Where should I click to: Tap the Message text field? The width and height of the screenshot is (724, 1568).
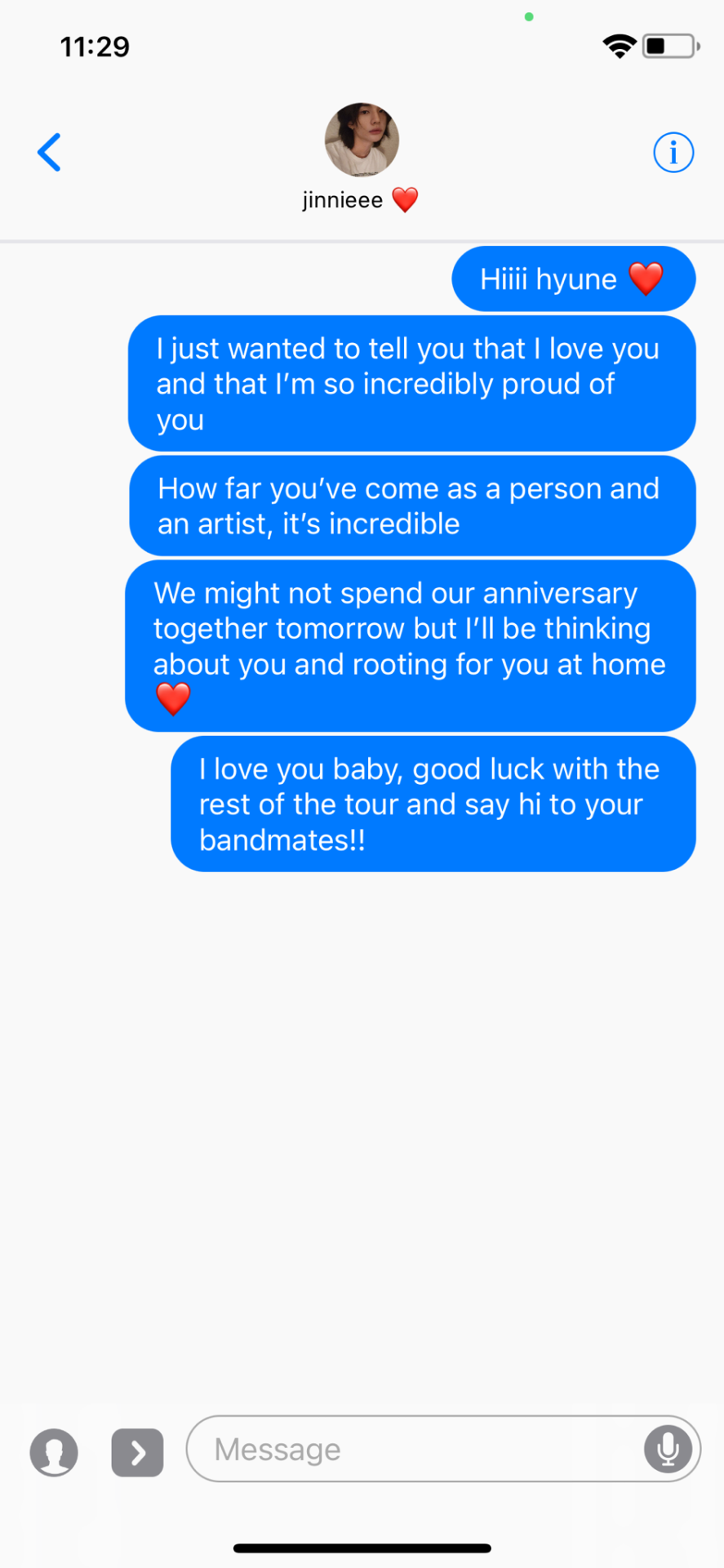point(416,1450)
